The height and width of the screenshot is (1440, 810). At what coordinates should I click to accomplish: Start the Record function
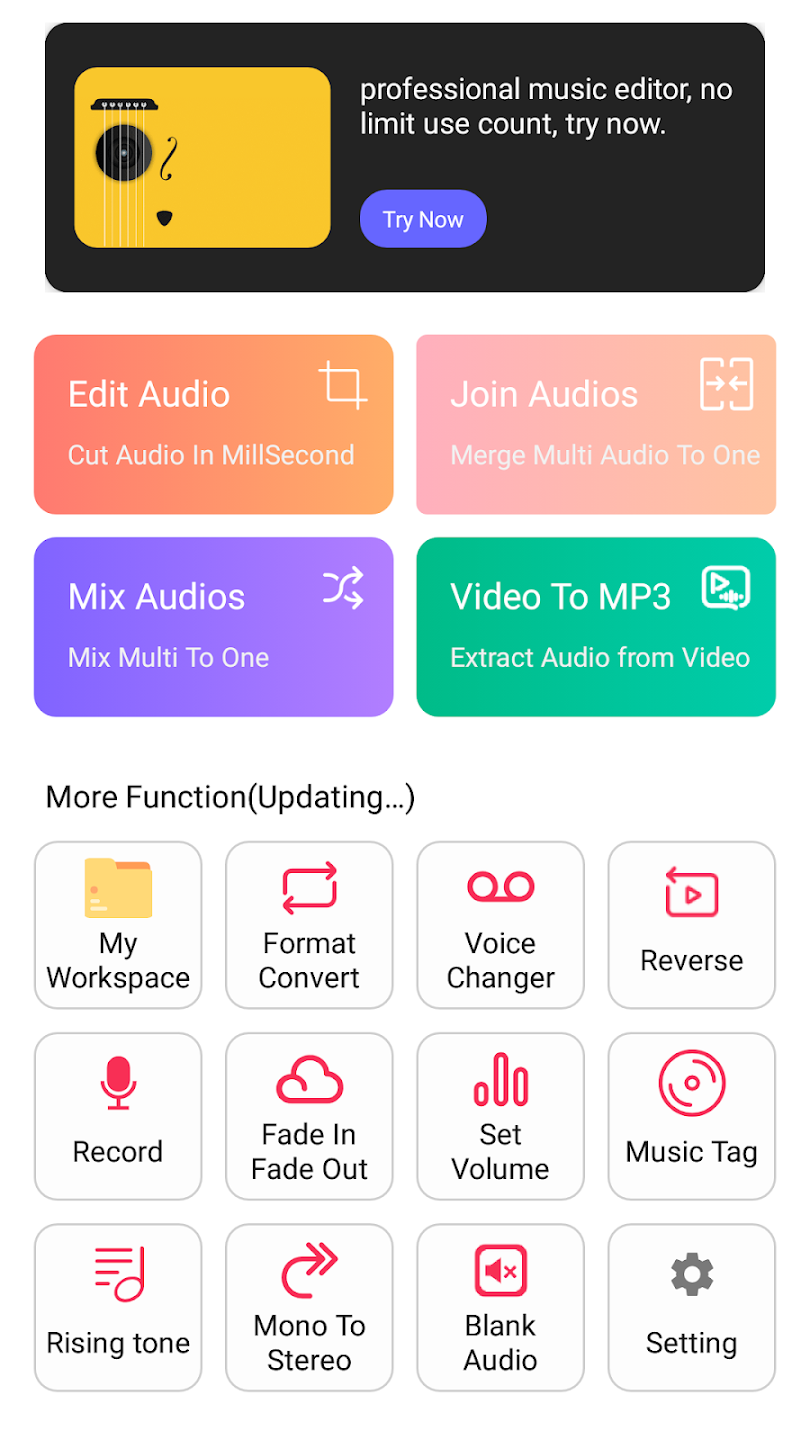pyautogui.click(x=118, y=1116)
